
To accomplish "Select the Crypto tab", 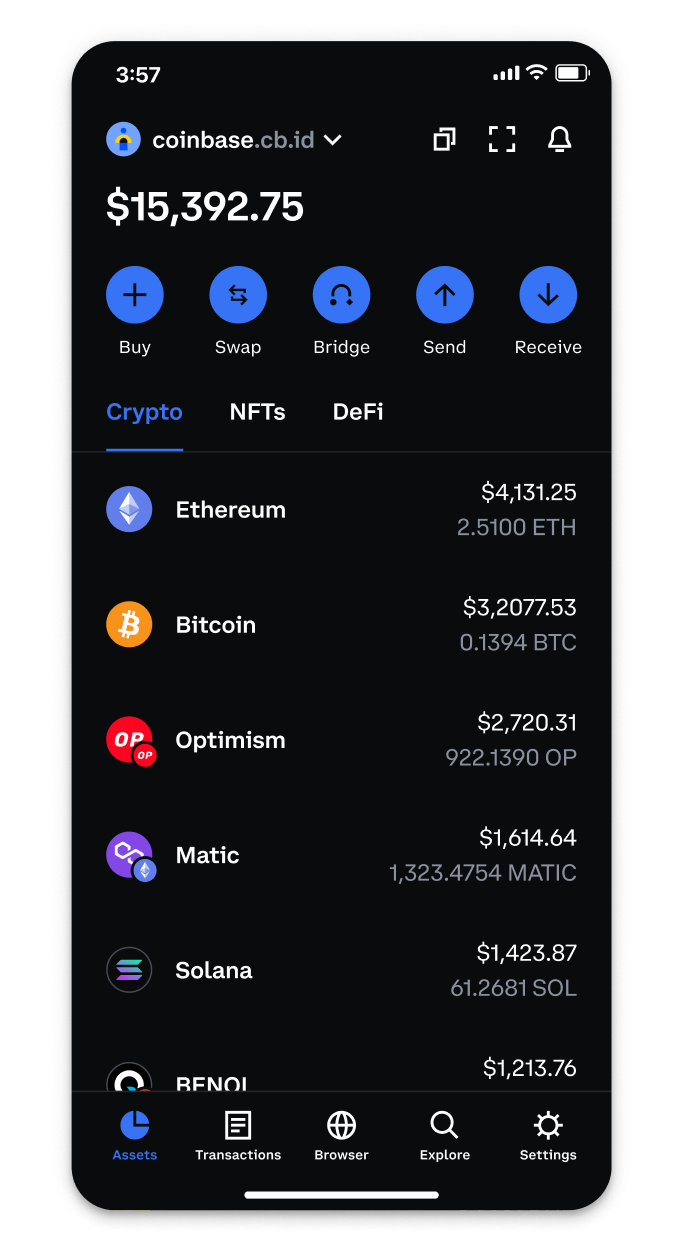I will [144, 412].
